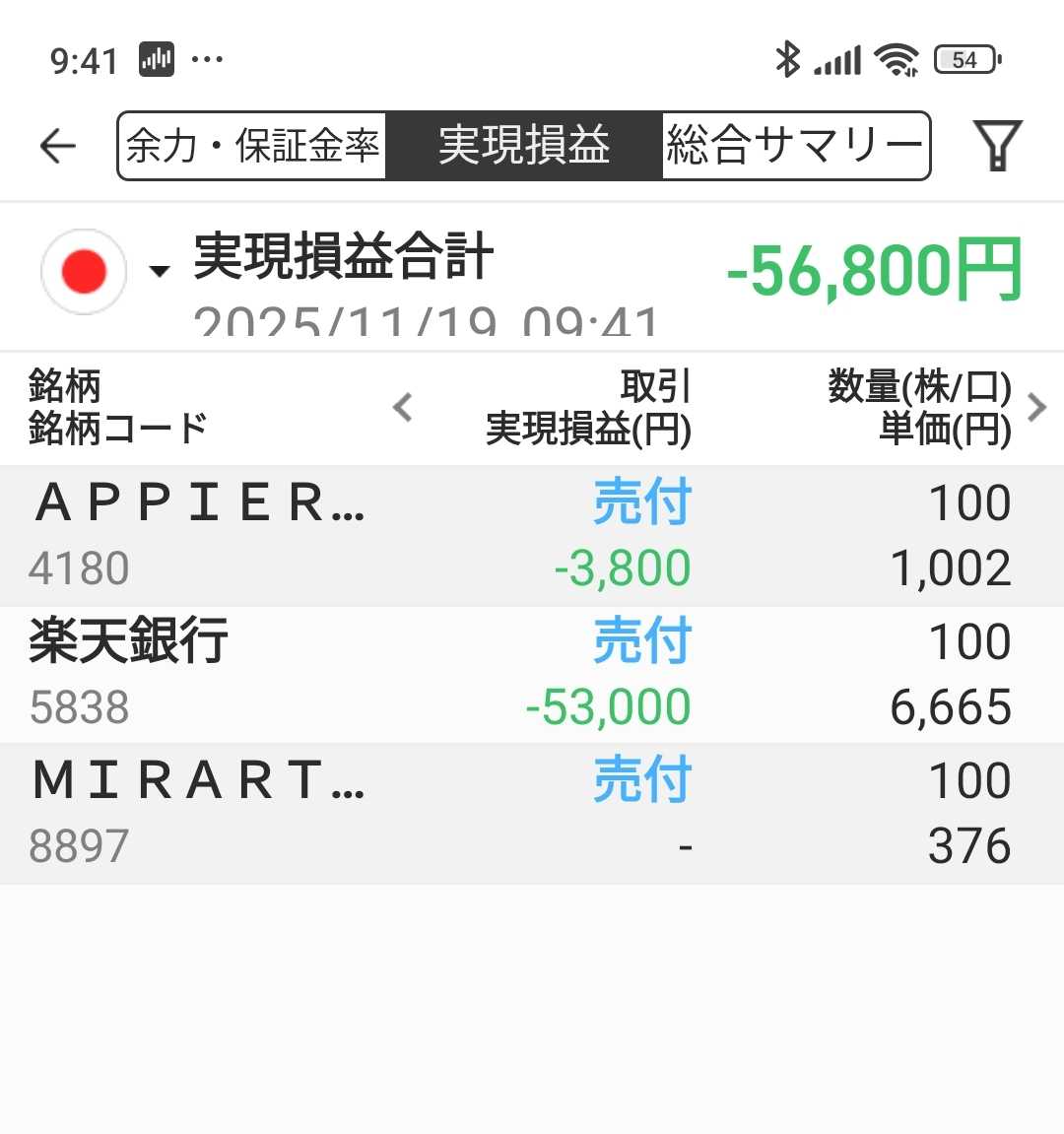Open the APPIER 4180 row
The width and height of the screenshot is (1064, 1134).
532,535
